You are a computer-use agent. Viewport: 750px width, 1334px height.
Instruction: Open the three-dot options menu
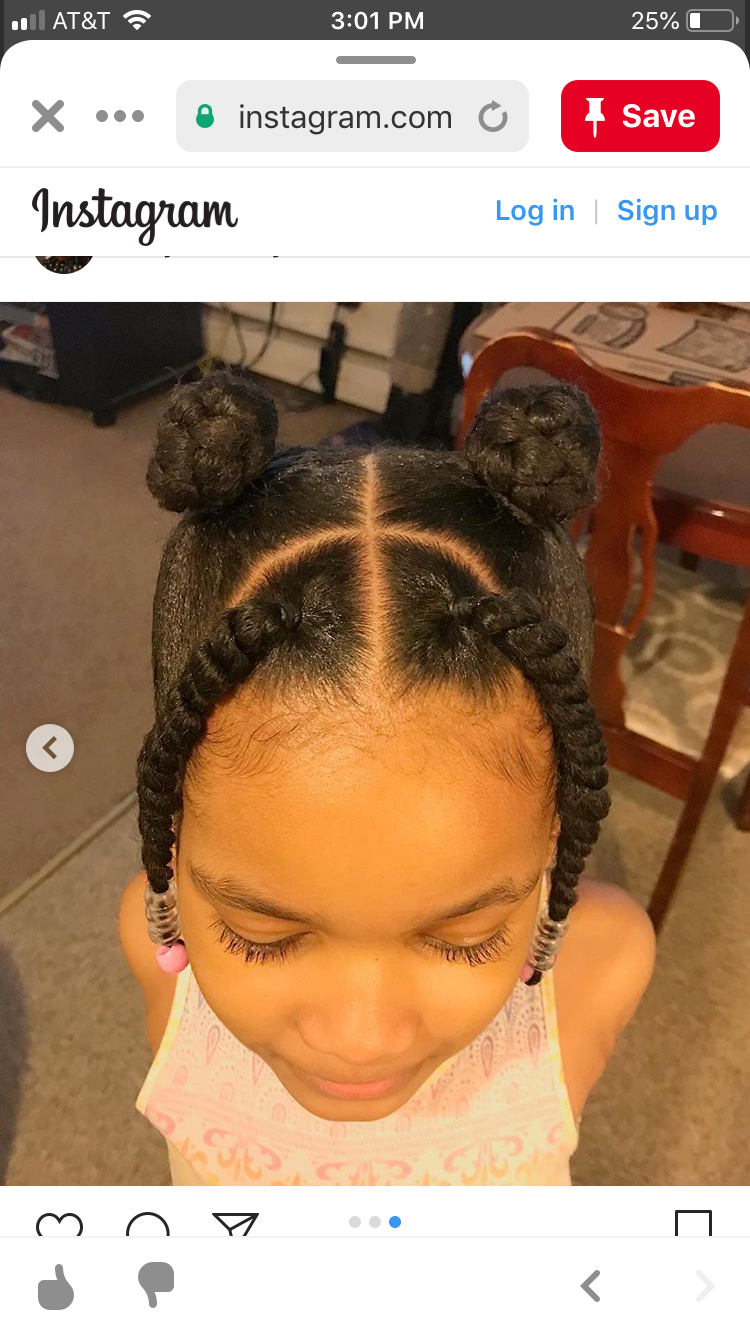[120, 116]
